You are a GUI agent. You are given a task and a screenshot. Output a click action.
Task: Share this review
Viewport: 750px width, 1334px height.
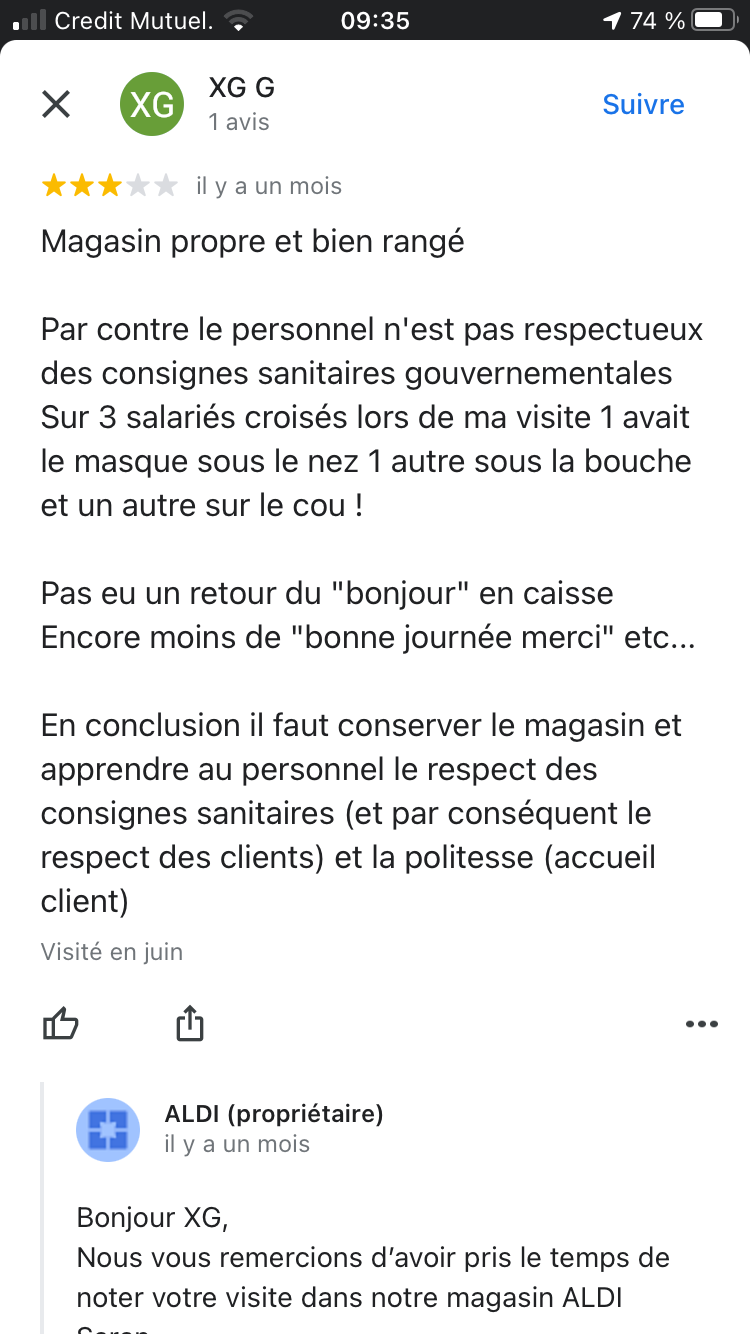tap(189, 1023)
